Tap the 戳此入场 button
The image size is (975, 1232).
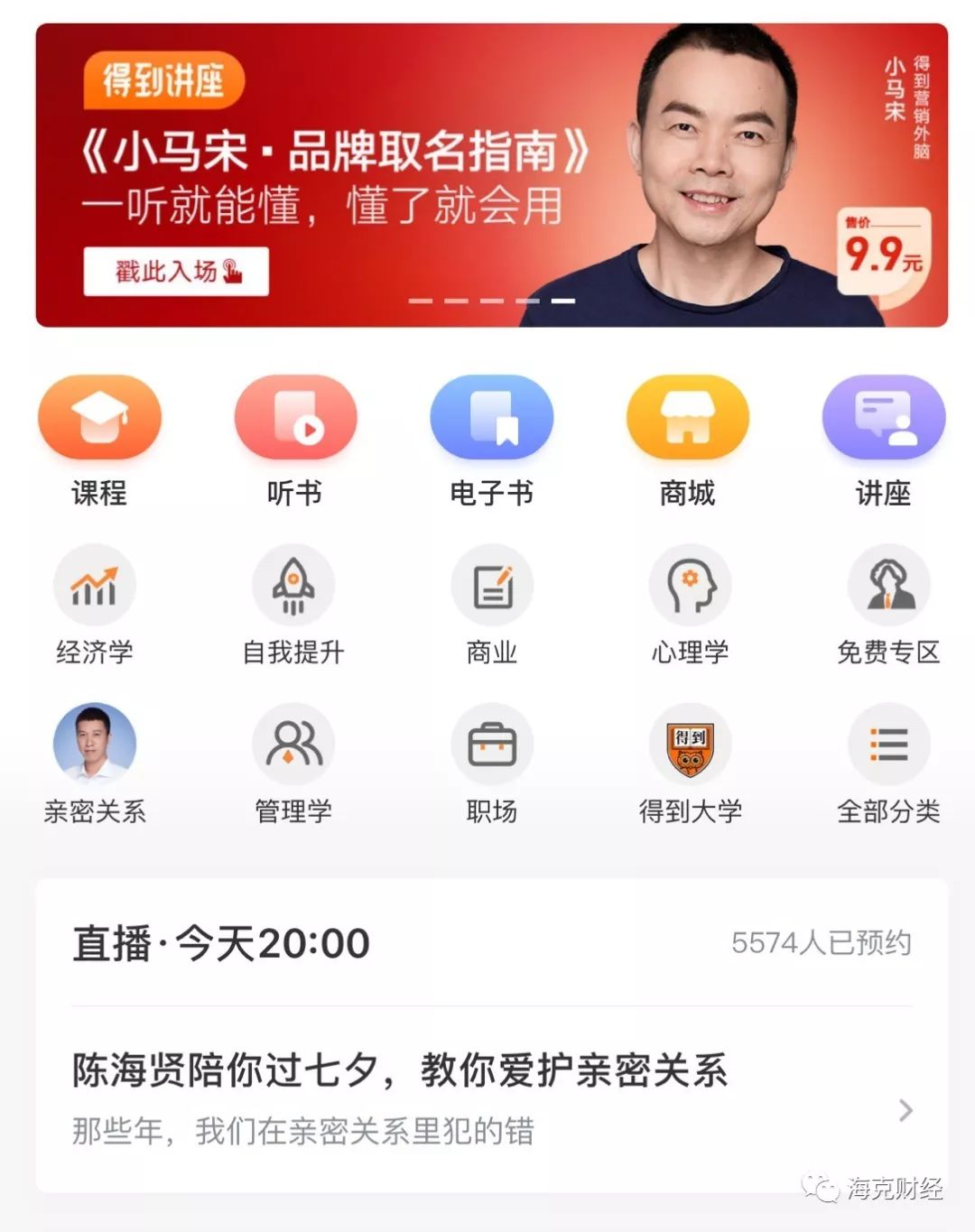(176, 271)
